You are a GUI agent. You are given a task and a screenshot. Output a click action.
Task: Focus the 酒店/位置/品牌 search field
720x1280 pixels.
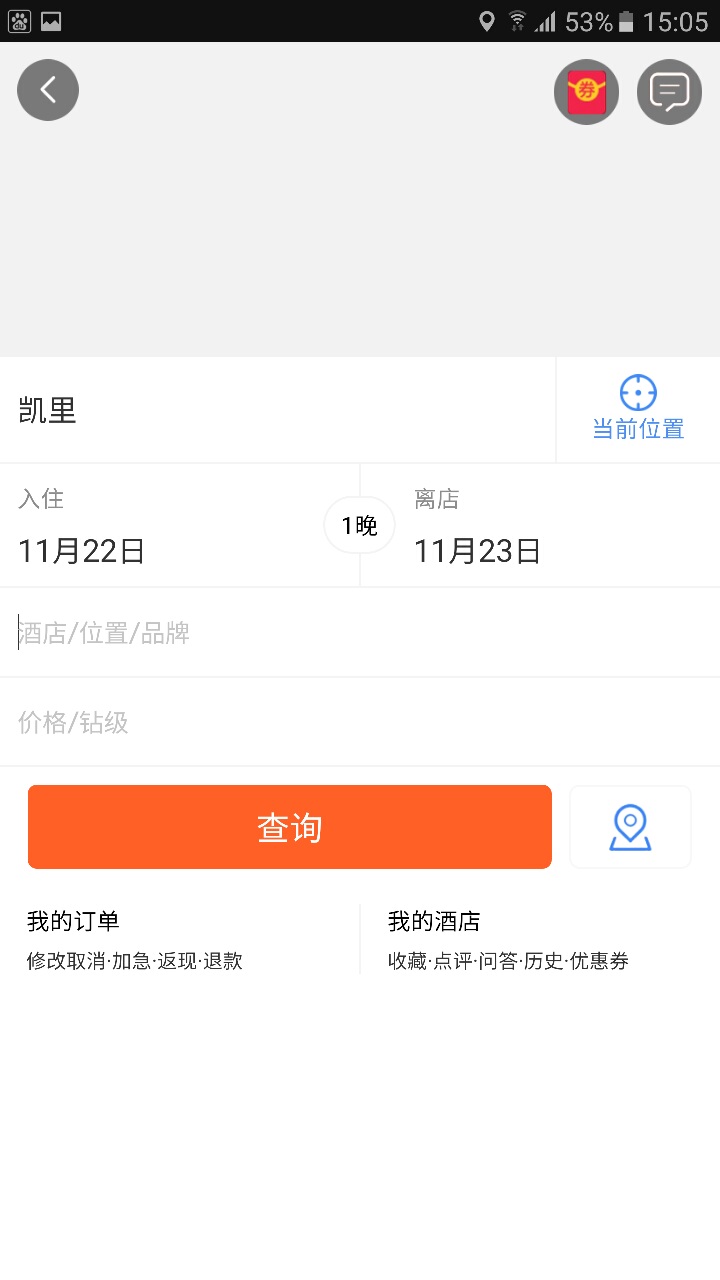pyautogui.click(x=360, y=633)
